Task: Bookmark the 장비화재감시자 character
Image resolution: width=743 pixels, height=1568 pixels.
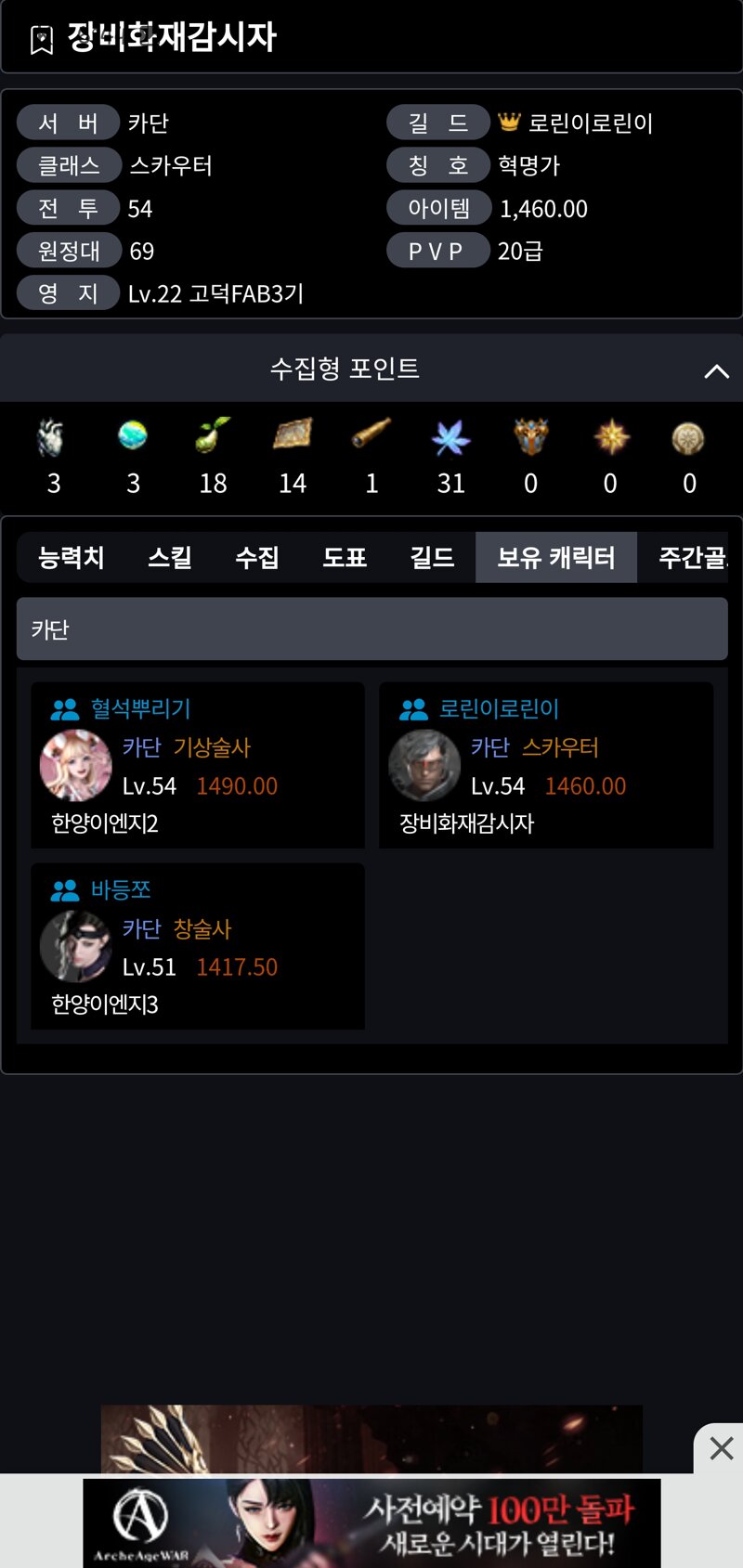Action: tap(42, 40)
